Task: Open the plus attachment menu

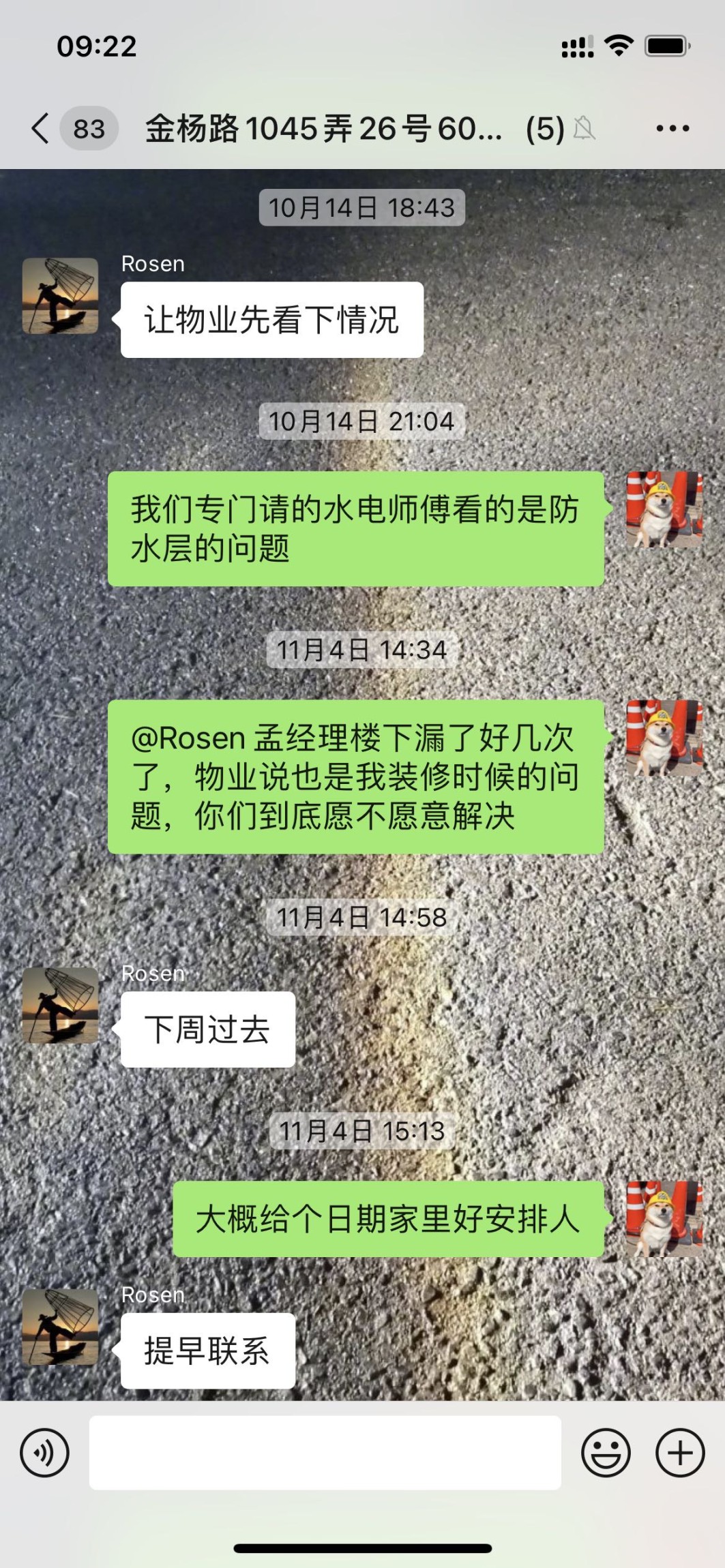Action: (679, 1453)
